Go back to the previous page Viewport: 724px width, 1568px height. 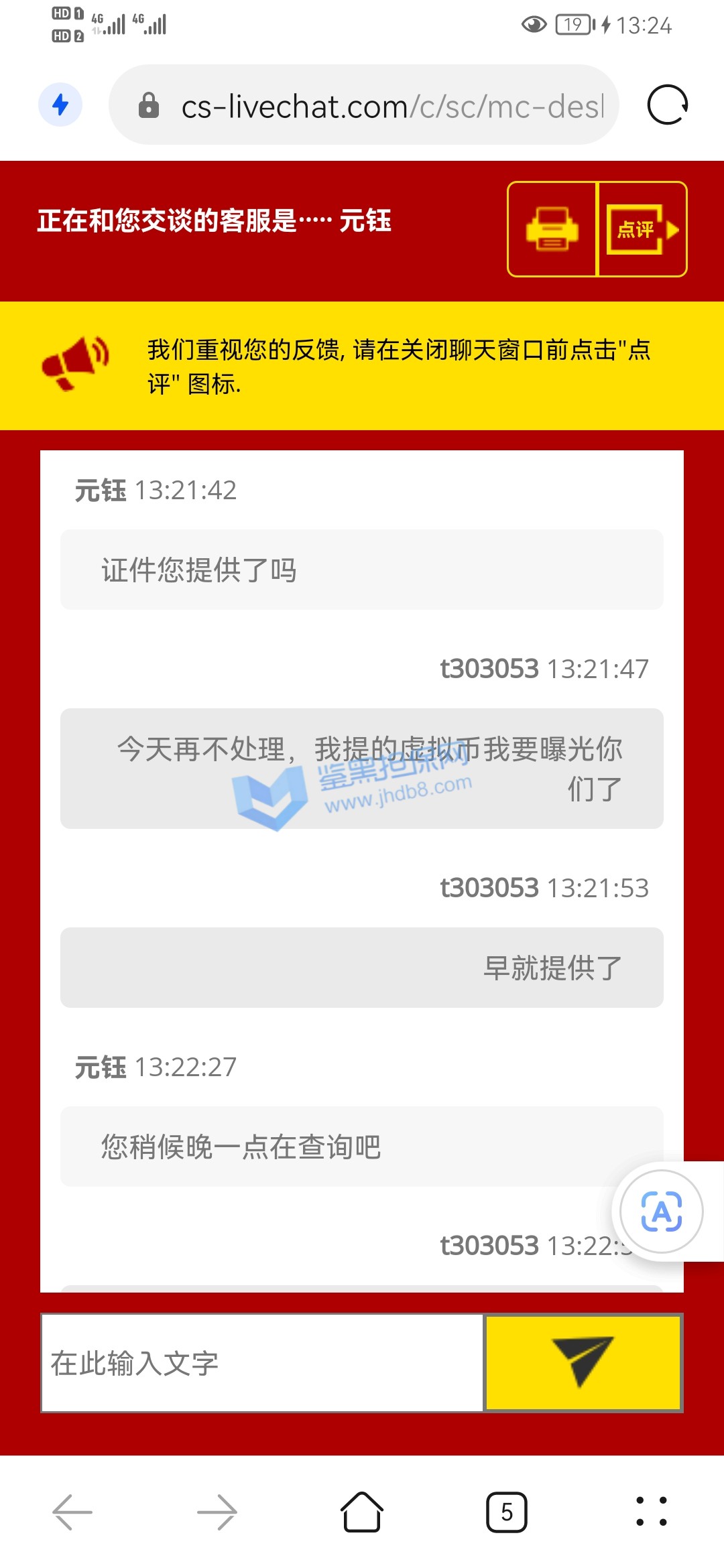coord(72,1512)
